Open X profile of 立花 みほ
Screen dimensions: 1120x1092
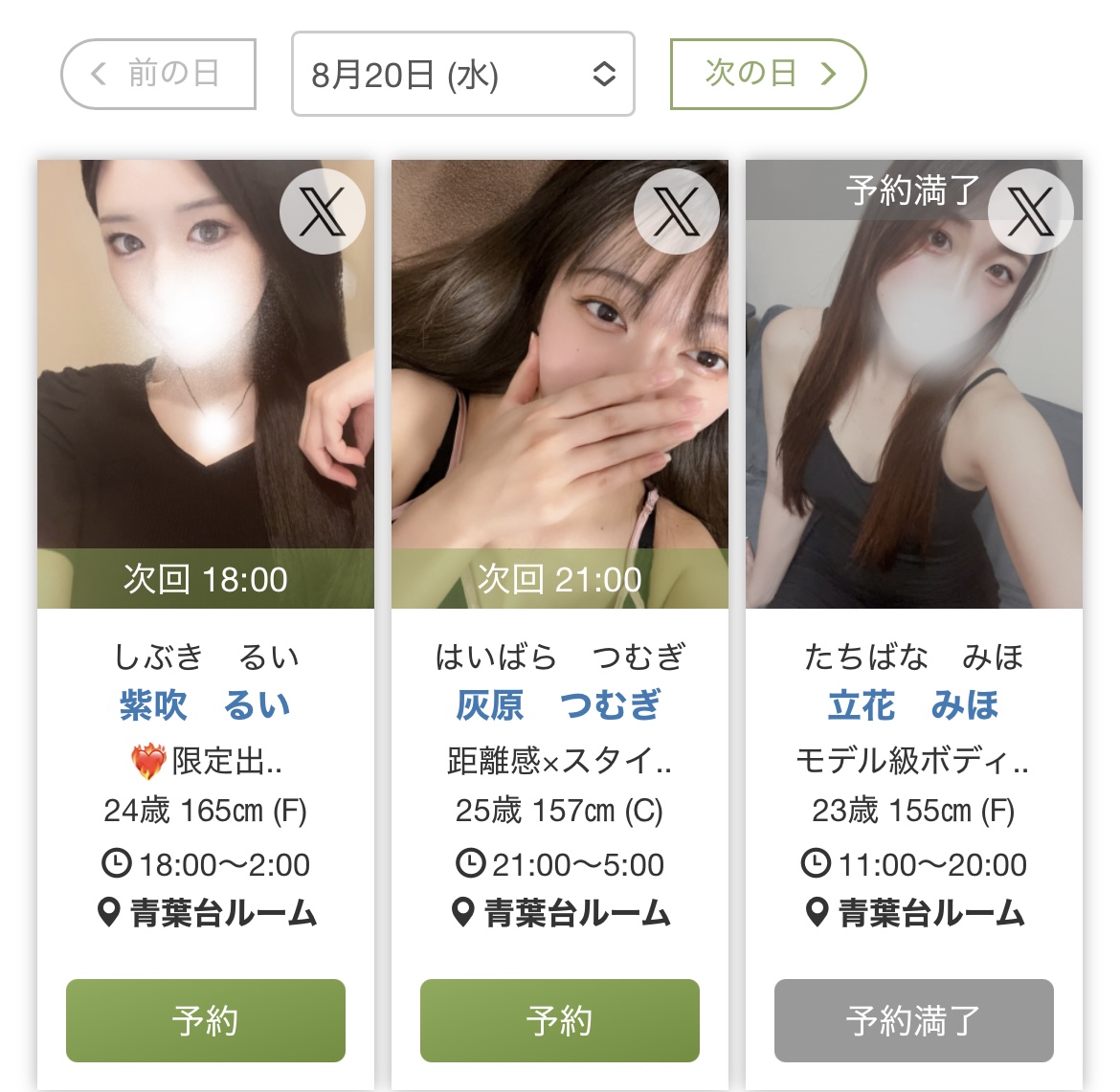pyautogui.click(x=1030, y=212)
